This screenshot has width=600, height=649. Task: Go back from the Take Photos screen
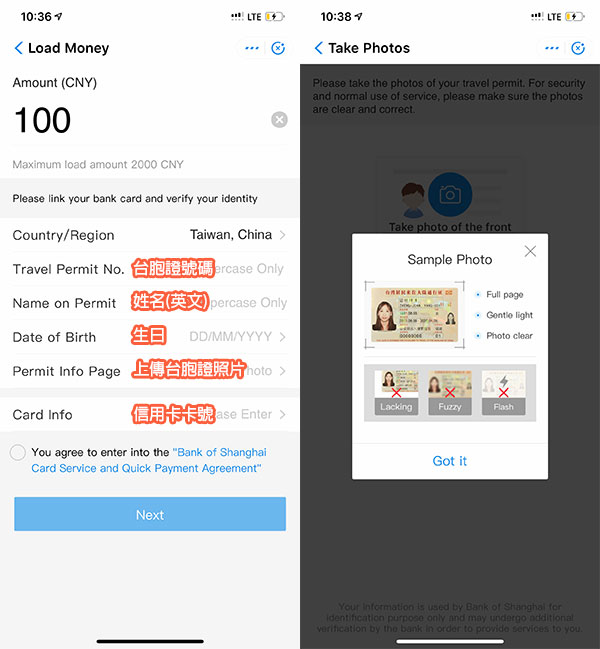click(x=318, y=48)
